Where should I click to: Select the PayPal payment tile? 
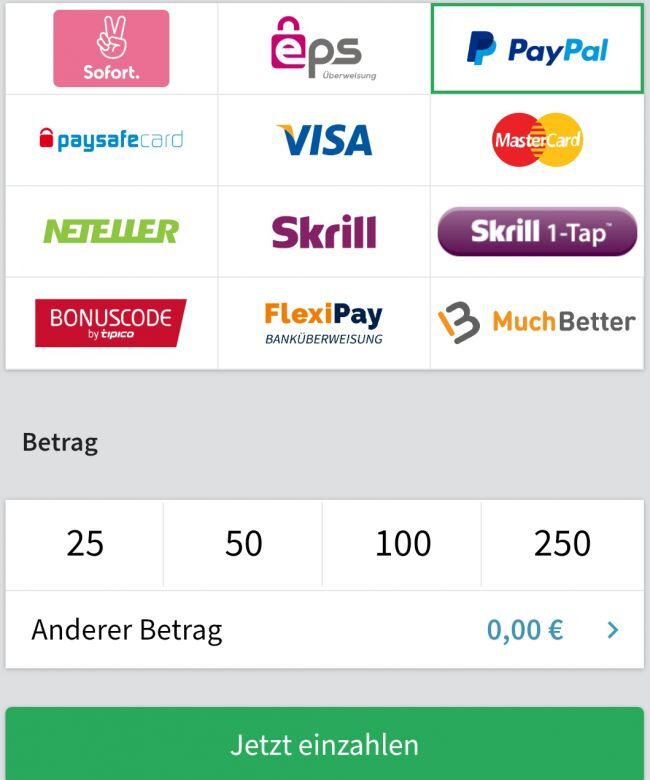[537, 48]
